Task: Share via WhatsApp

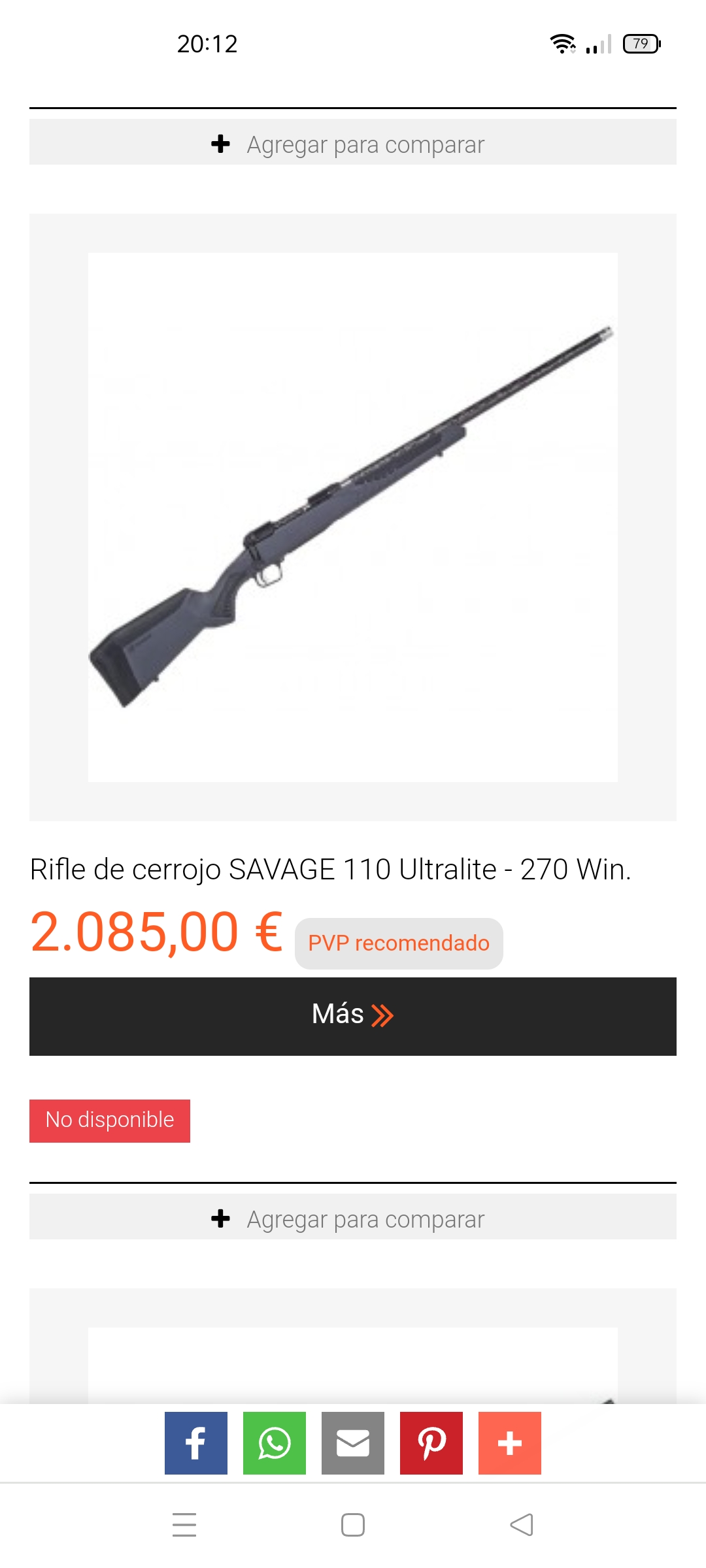Action: point(275,1443)
